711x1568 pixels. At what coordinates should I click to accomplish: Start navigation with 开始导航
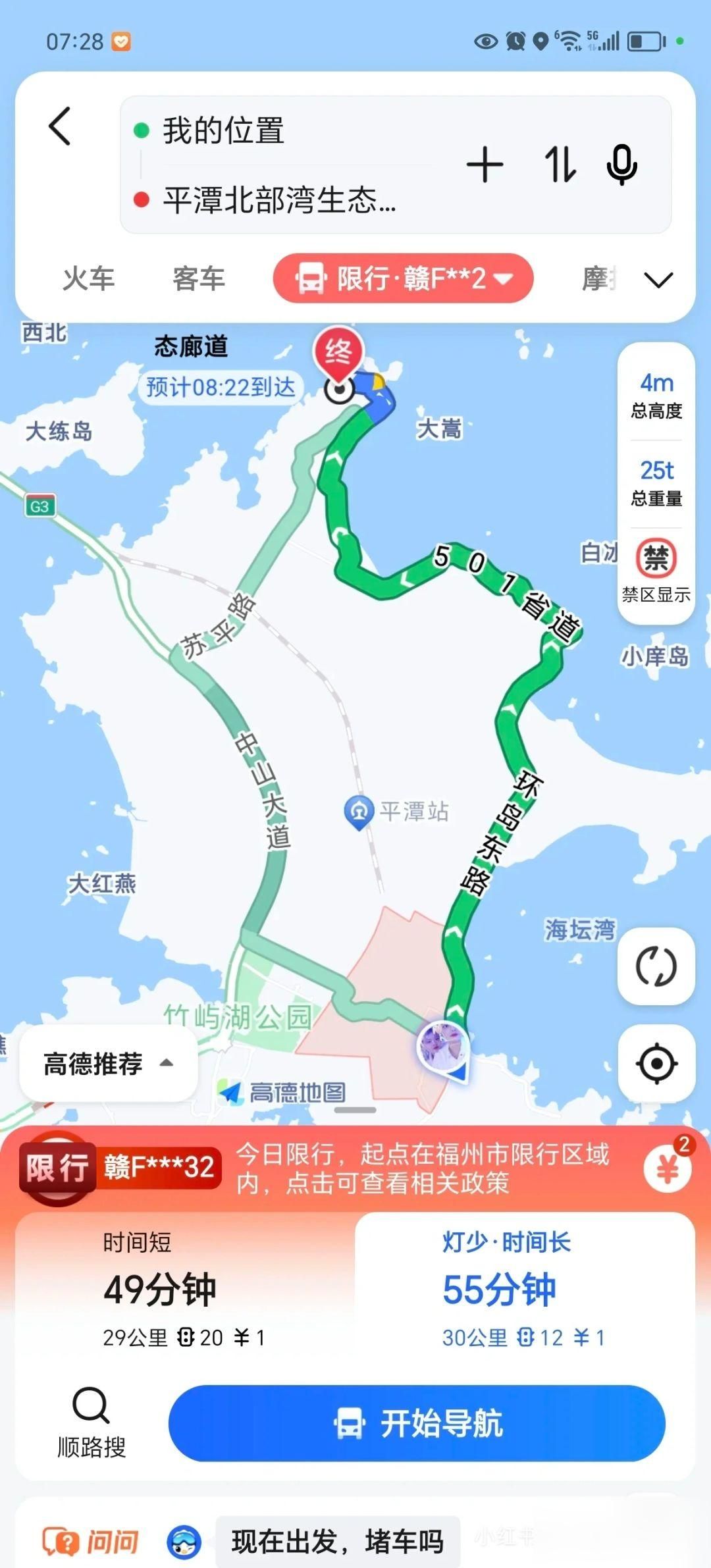pos(417,1423)
